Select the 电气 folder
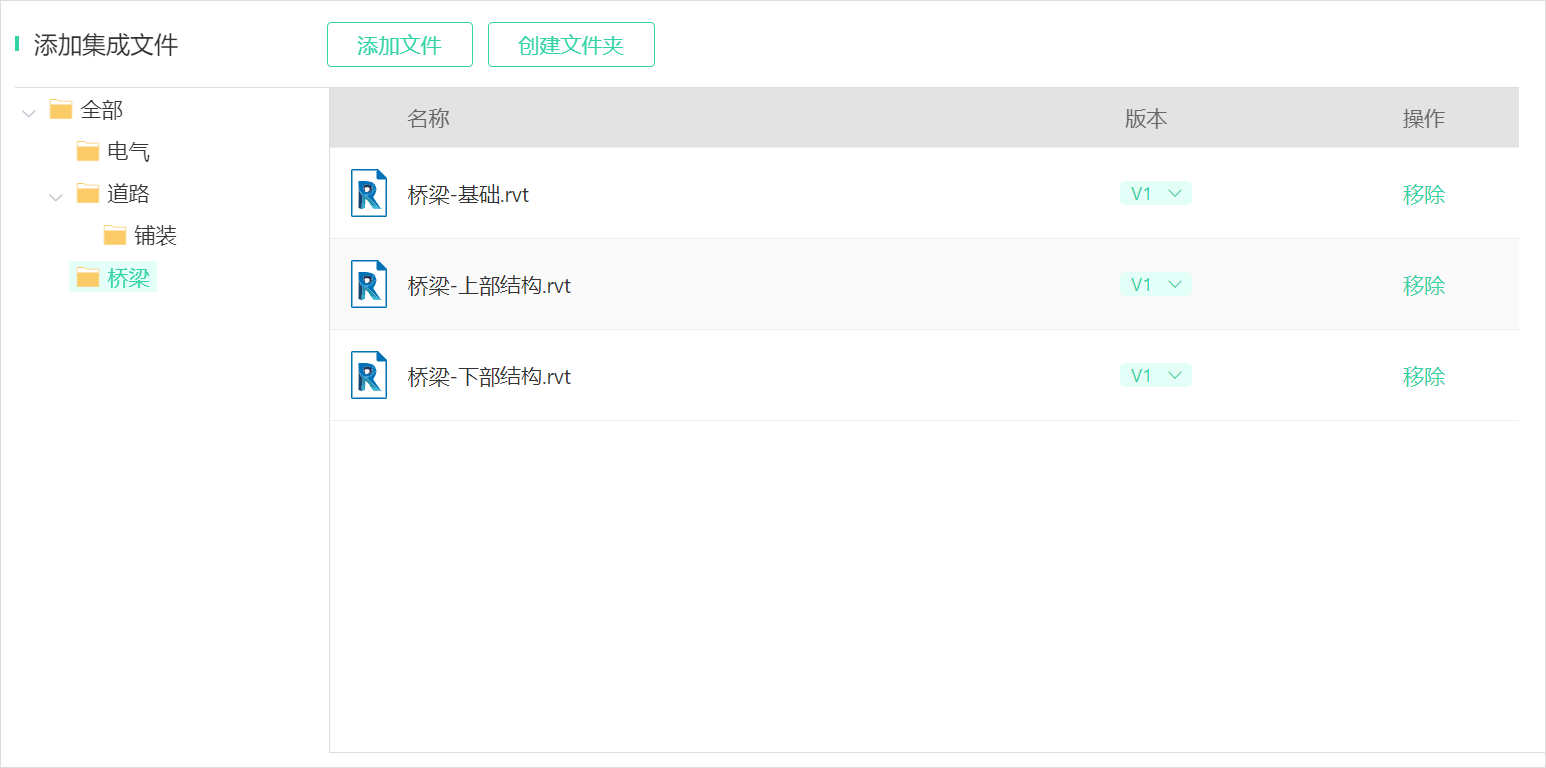This screenshot has height=768, width=1546. pyautogui.click(x=128, y=152)
